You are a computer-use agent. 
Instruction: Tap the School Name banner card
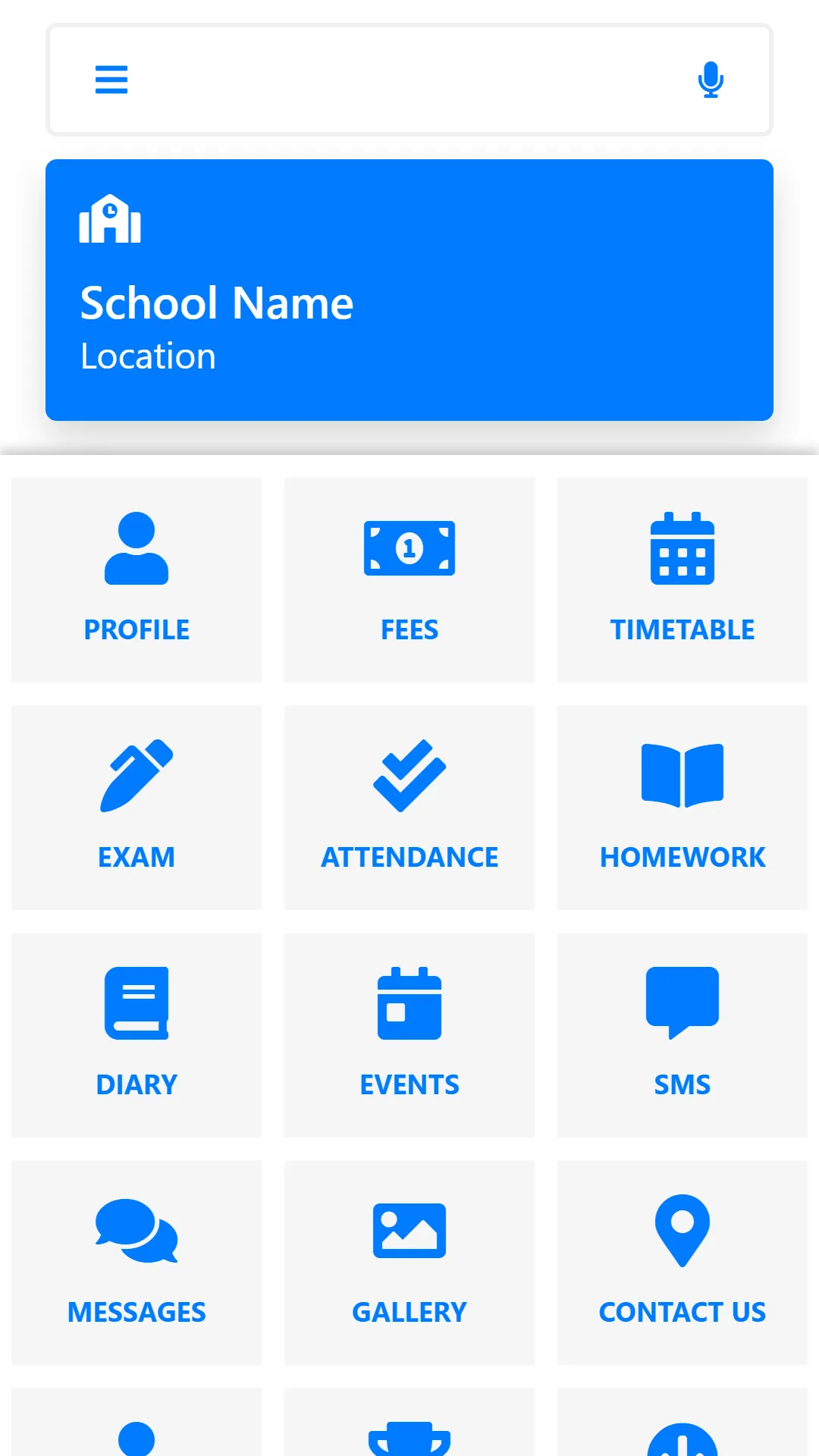click(409, 288)
